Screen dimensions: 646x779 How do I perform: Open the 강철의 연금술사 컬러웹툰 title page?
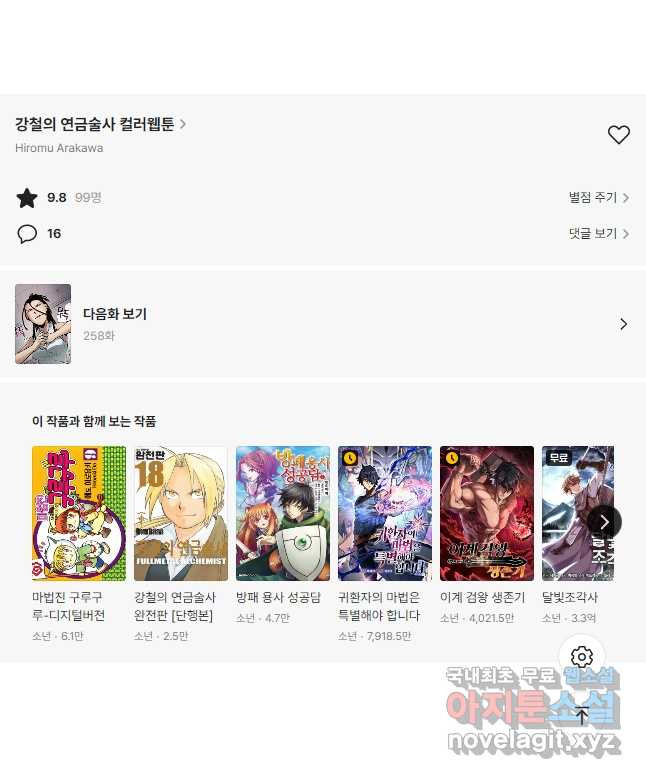(x=100, y=124)
